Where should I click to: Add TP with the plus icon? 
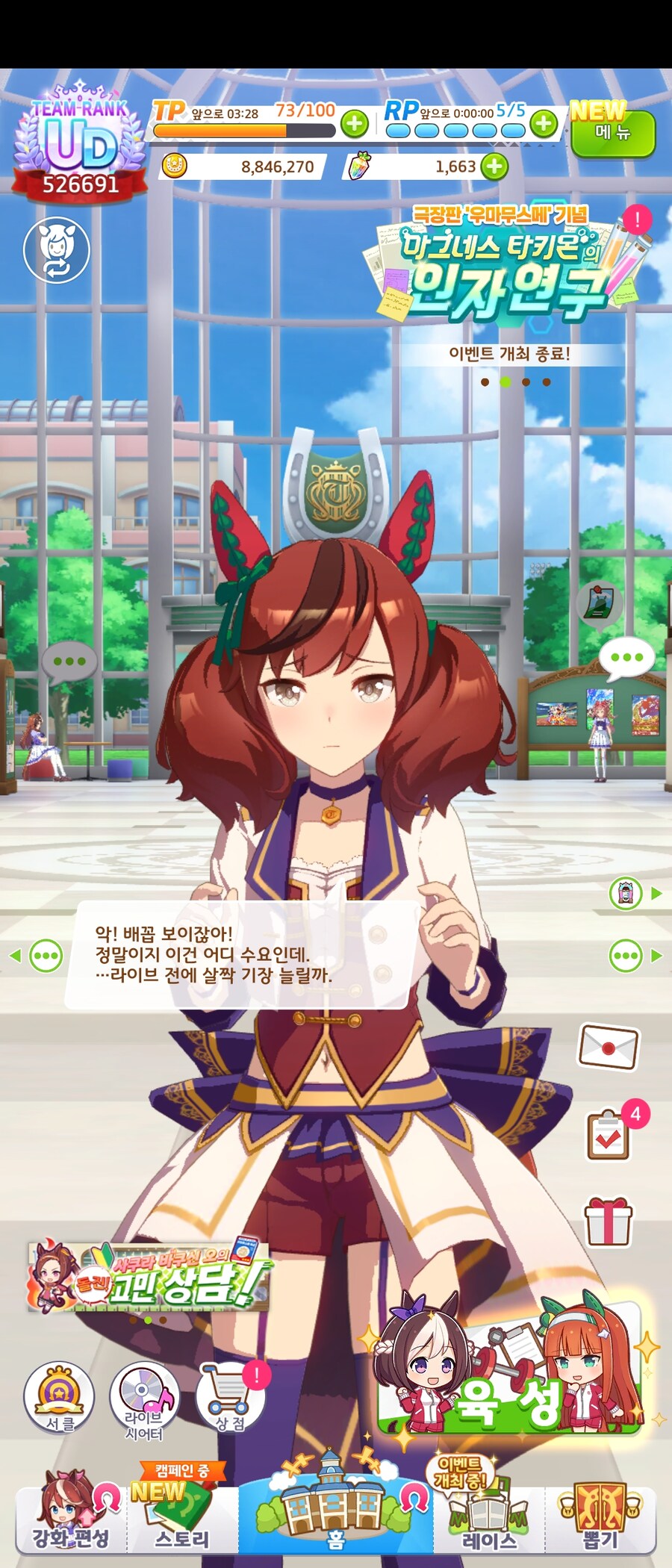point(355,123)
